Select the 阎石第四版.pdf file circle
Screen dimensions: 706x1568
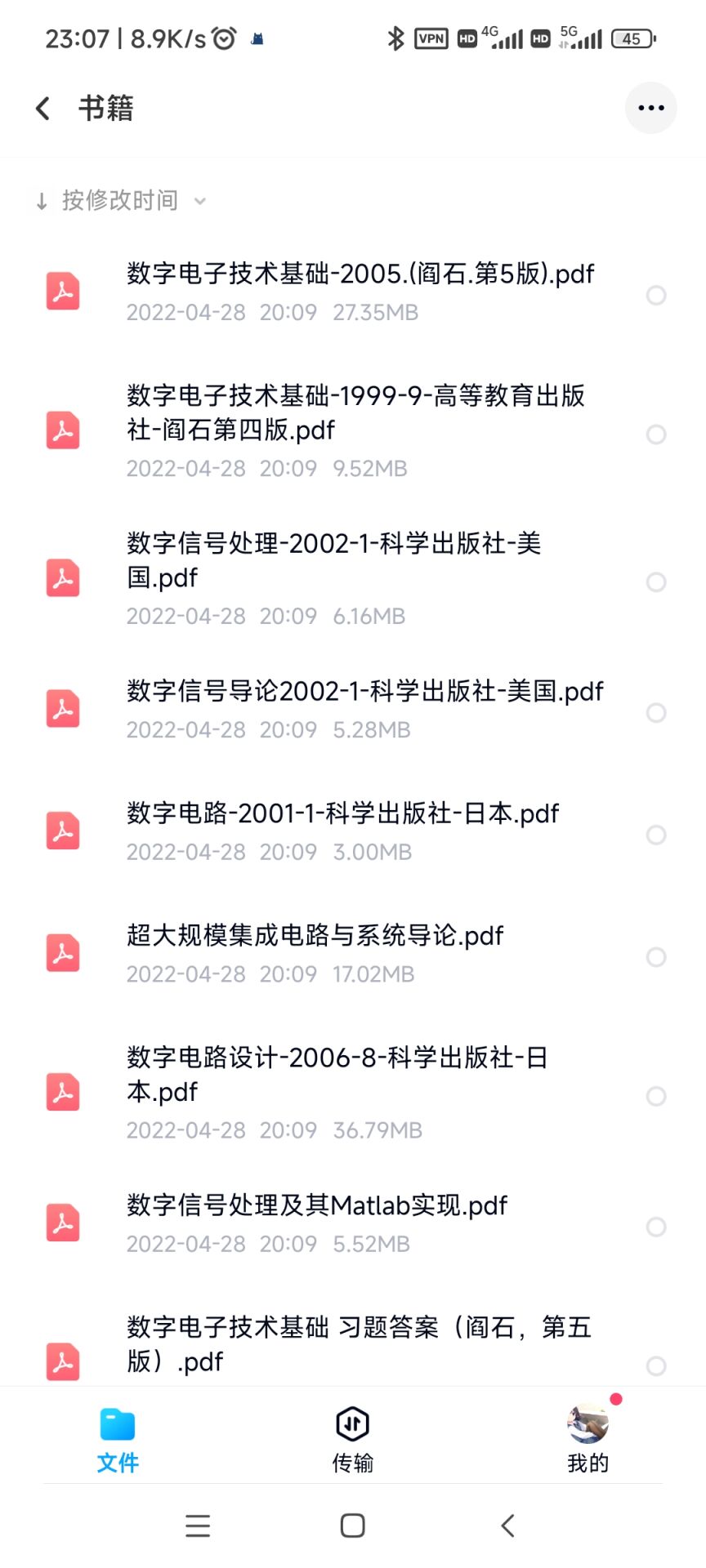pos(656,434)
